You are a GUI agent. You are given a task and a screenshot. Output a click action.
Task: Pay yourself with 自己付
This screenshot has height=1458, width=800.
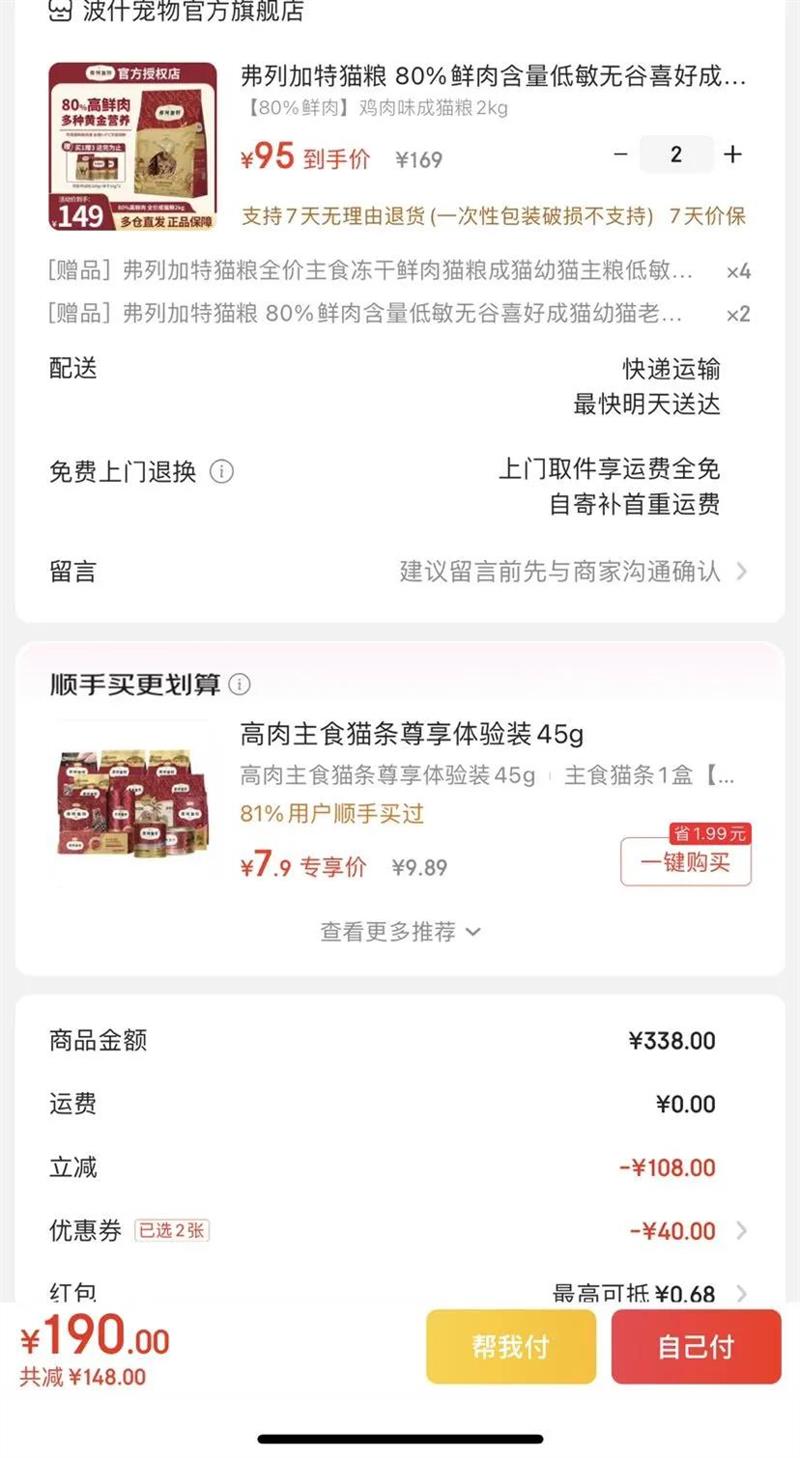tap(696, 1347)
